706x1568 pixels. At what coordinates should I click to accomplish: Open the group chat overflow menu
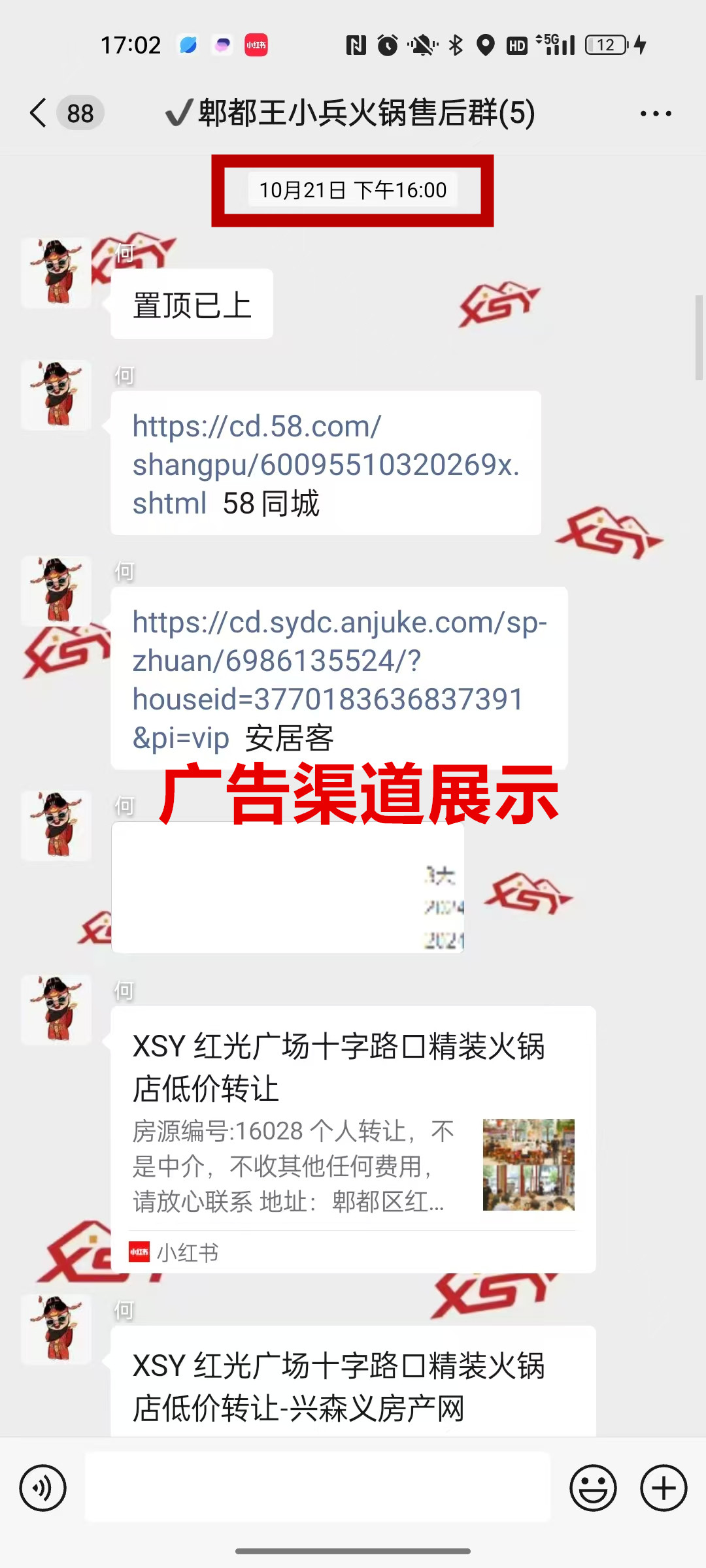tap(655, 114)
